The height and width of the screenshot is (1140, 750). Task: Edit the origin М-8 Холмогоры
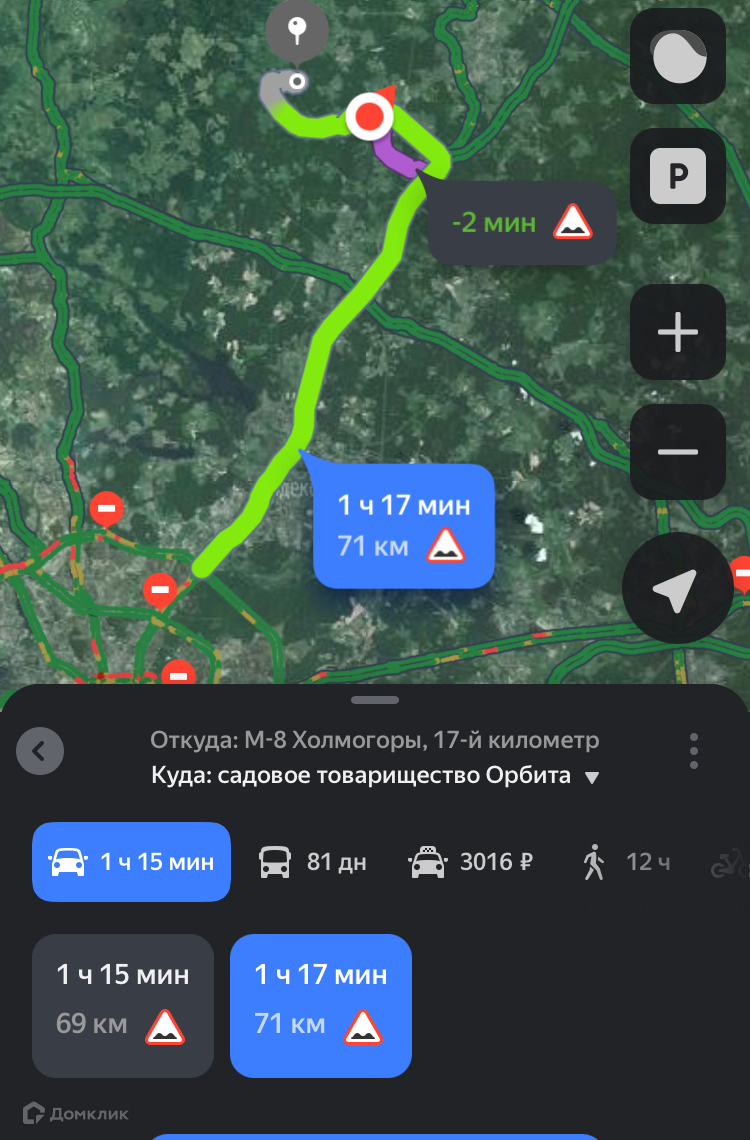(x=375, y=741)
